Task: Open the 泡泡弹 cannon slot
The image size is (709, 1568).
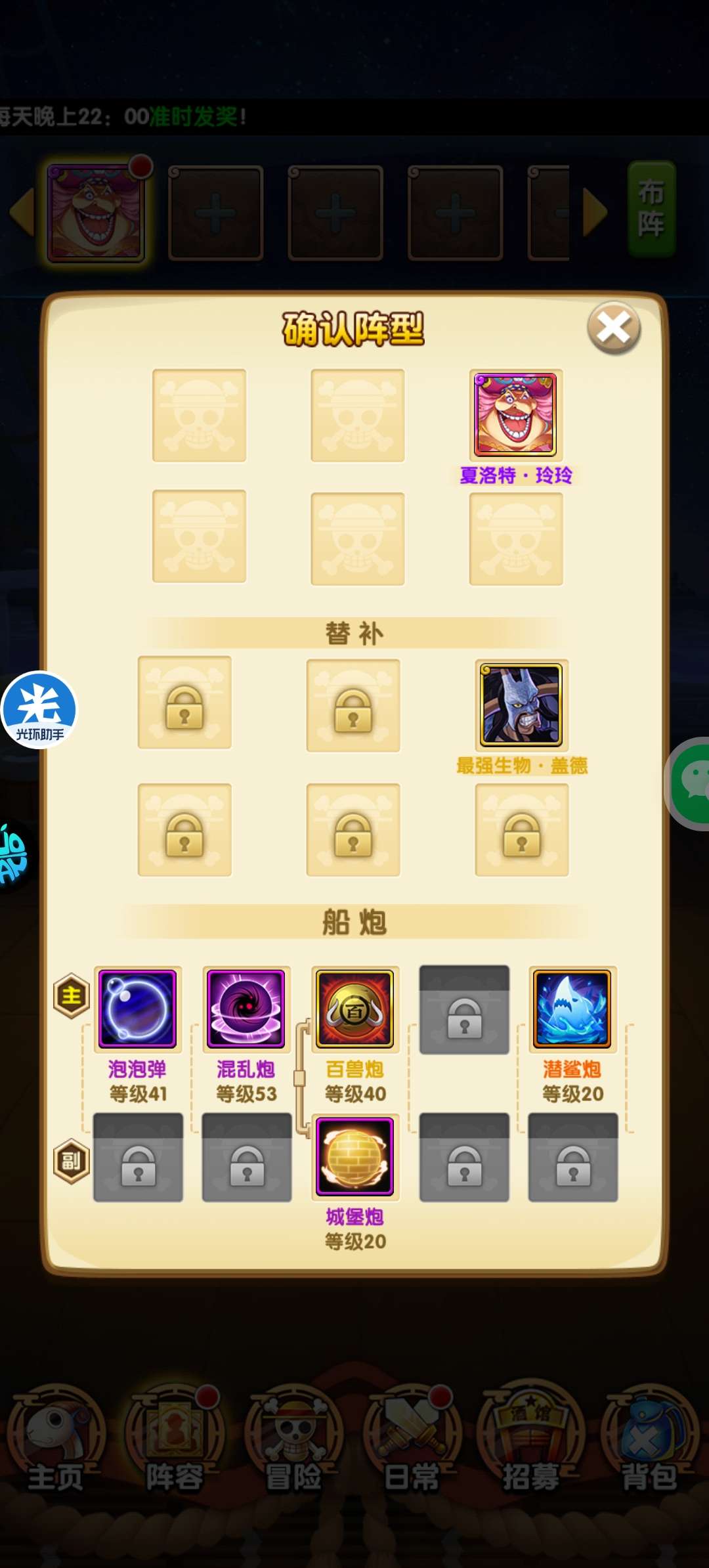Action: pyautogui.click(x=138, y=1009)
